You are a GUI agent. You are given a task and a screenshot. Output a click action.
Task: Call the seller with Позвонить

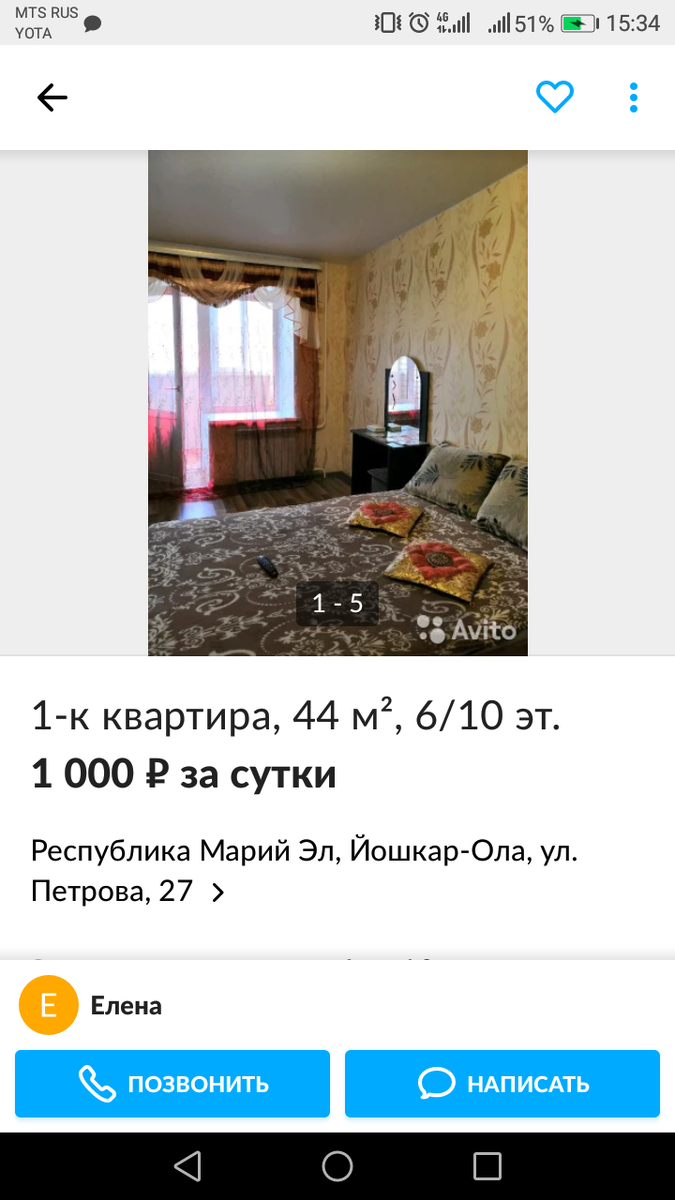[x=172, y=1083]
